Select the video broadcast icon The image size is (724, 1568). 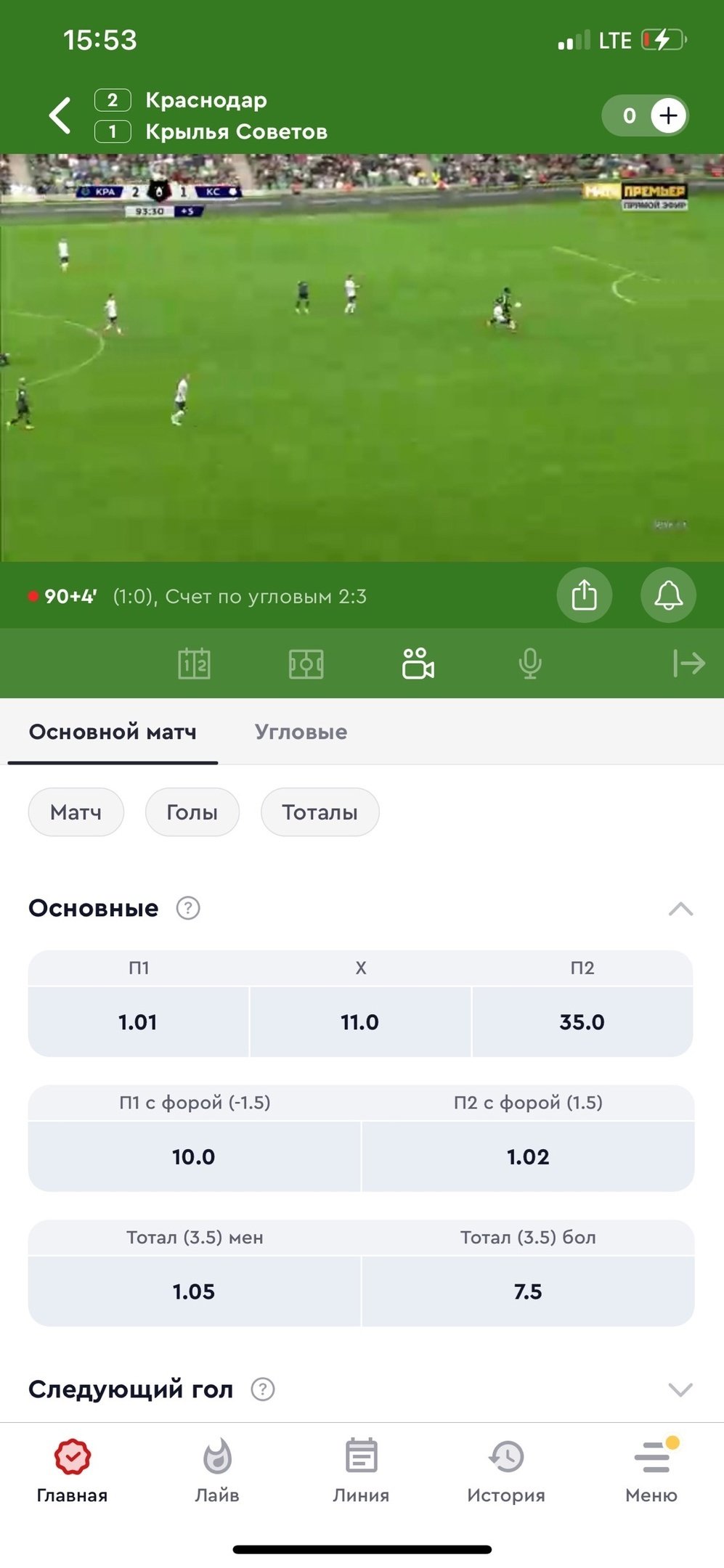point(418,663)
